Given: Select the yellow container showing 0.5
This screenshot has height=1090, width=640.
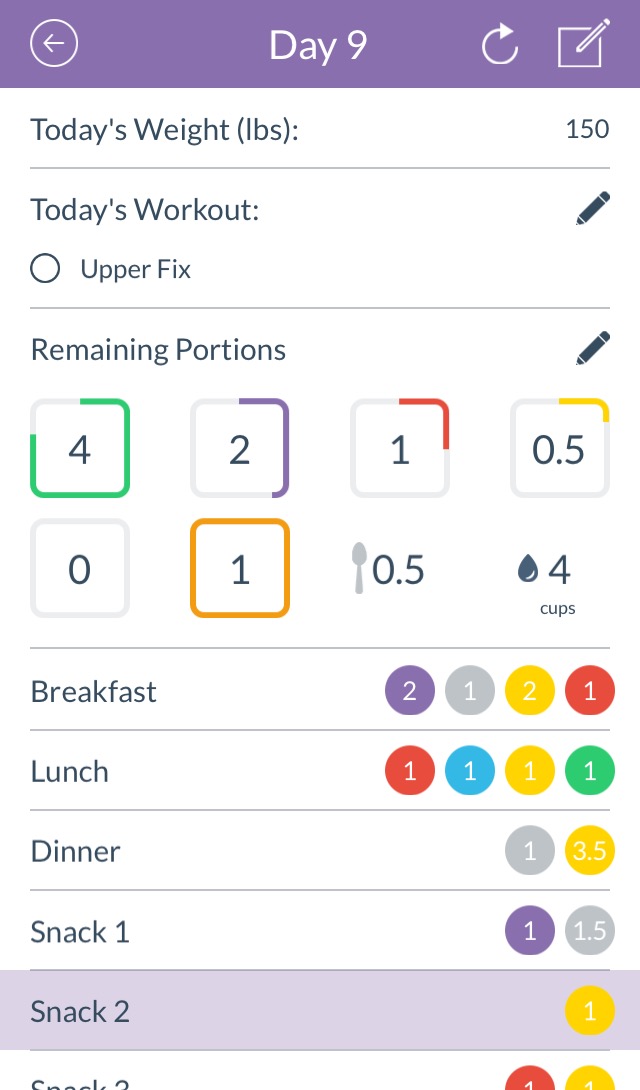Looking at the screenshot, I should click(x=559, y=448).
